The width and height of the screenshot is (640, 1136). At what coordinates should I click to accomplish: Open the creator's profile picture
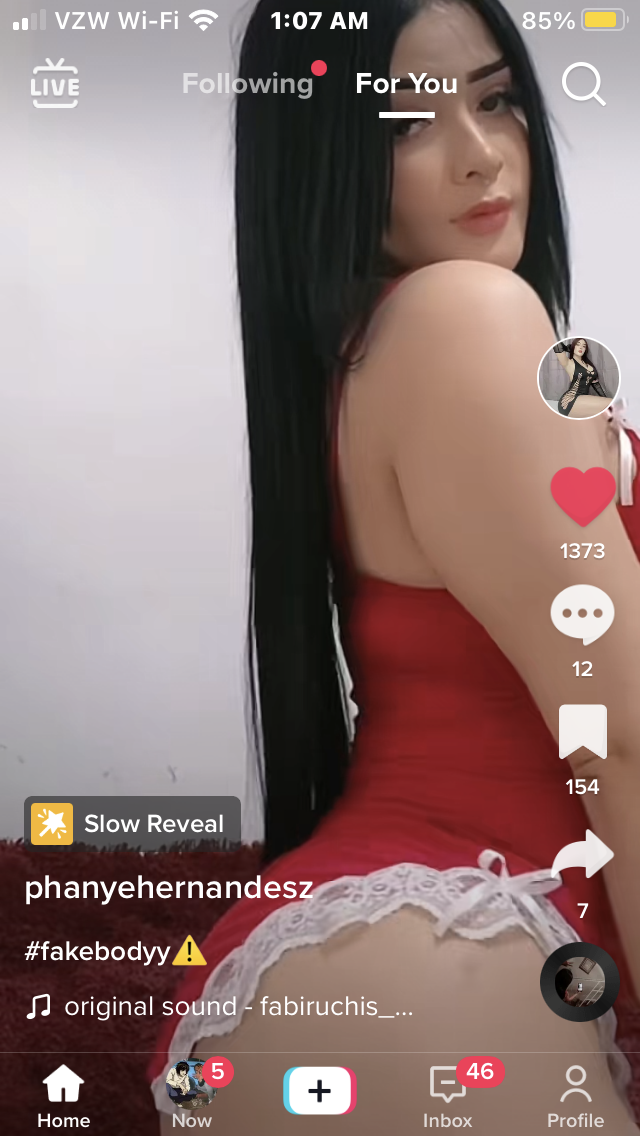pyautogui.click(x=578, y=377)
